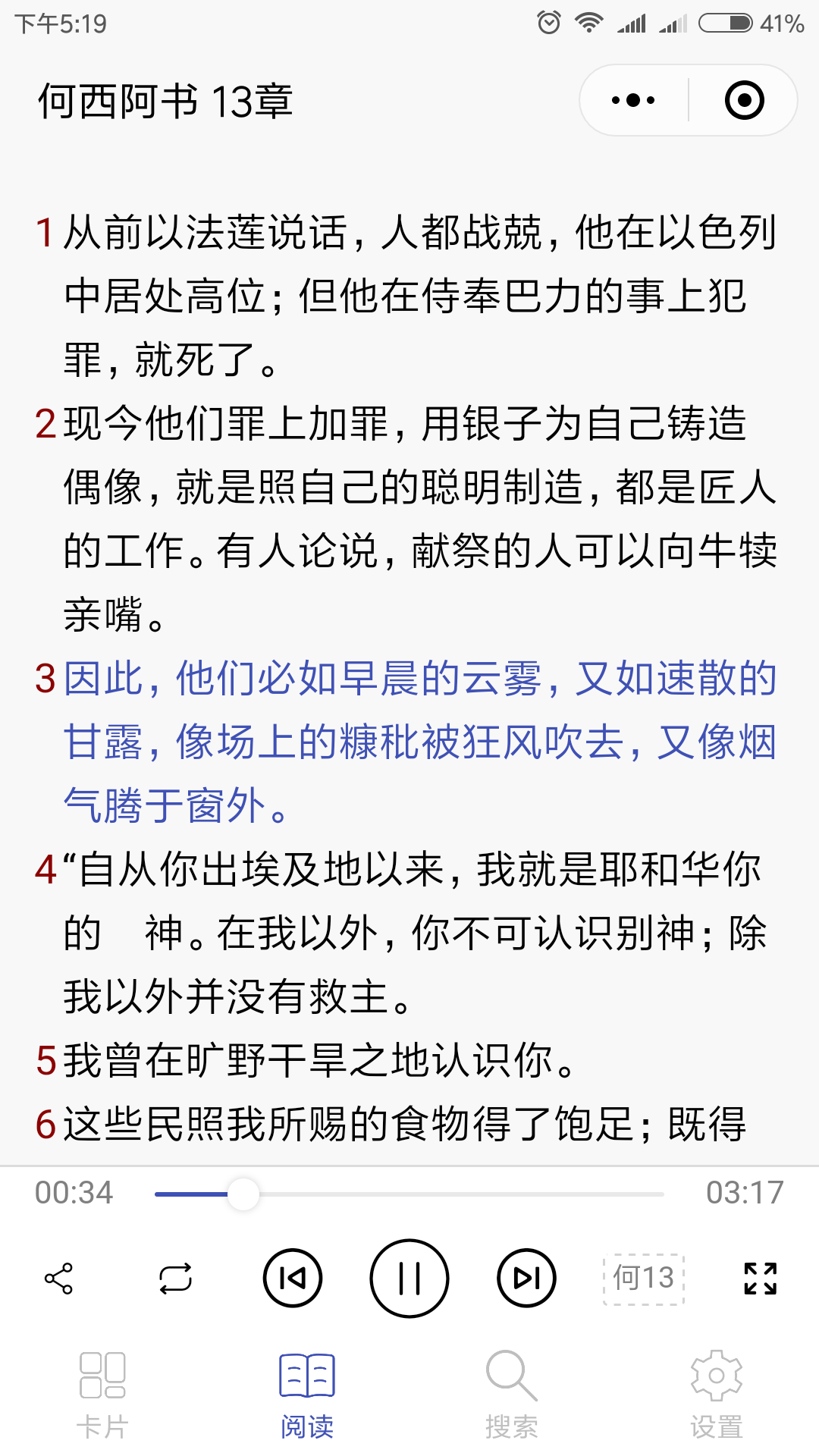Enter fullscreen reading mode
The width and height of the screenshot is (819, 1456).
(761, 1279)
